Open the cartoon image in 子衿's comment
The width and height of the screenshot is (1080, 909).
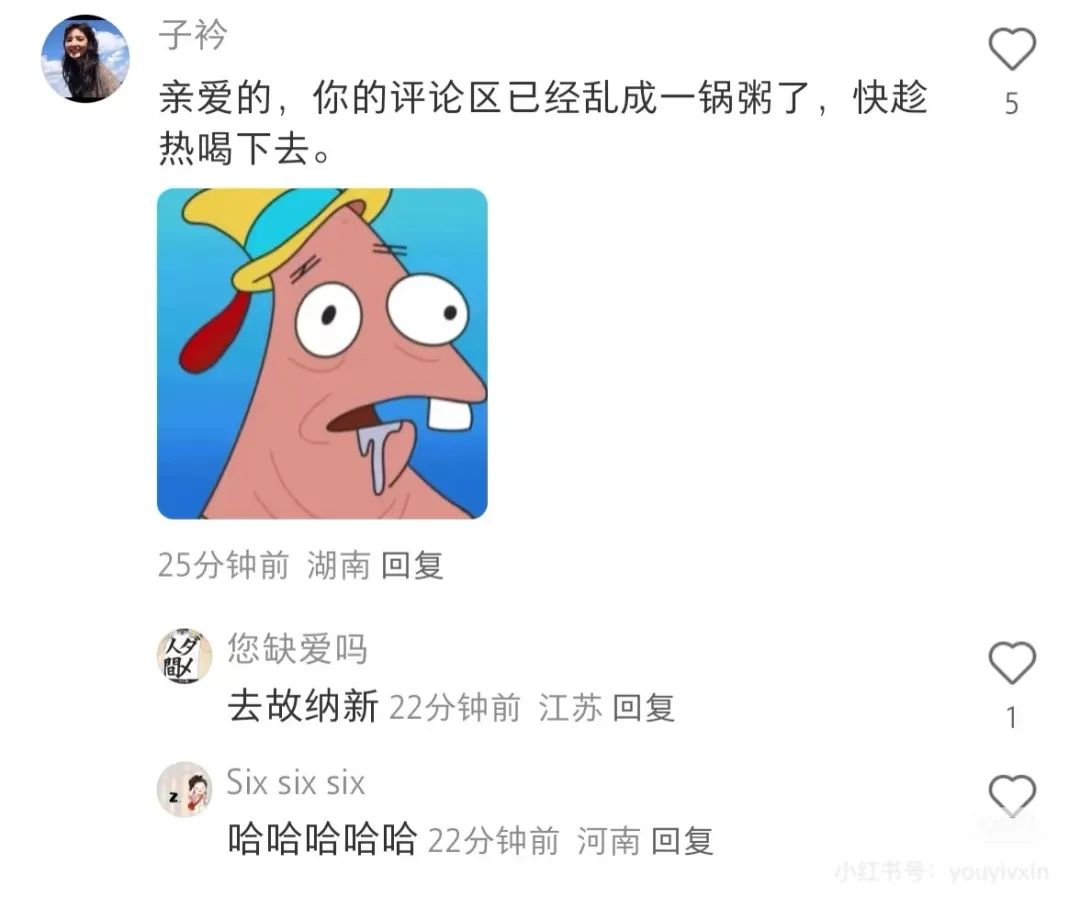click(x=322, y=353)
